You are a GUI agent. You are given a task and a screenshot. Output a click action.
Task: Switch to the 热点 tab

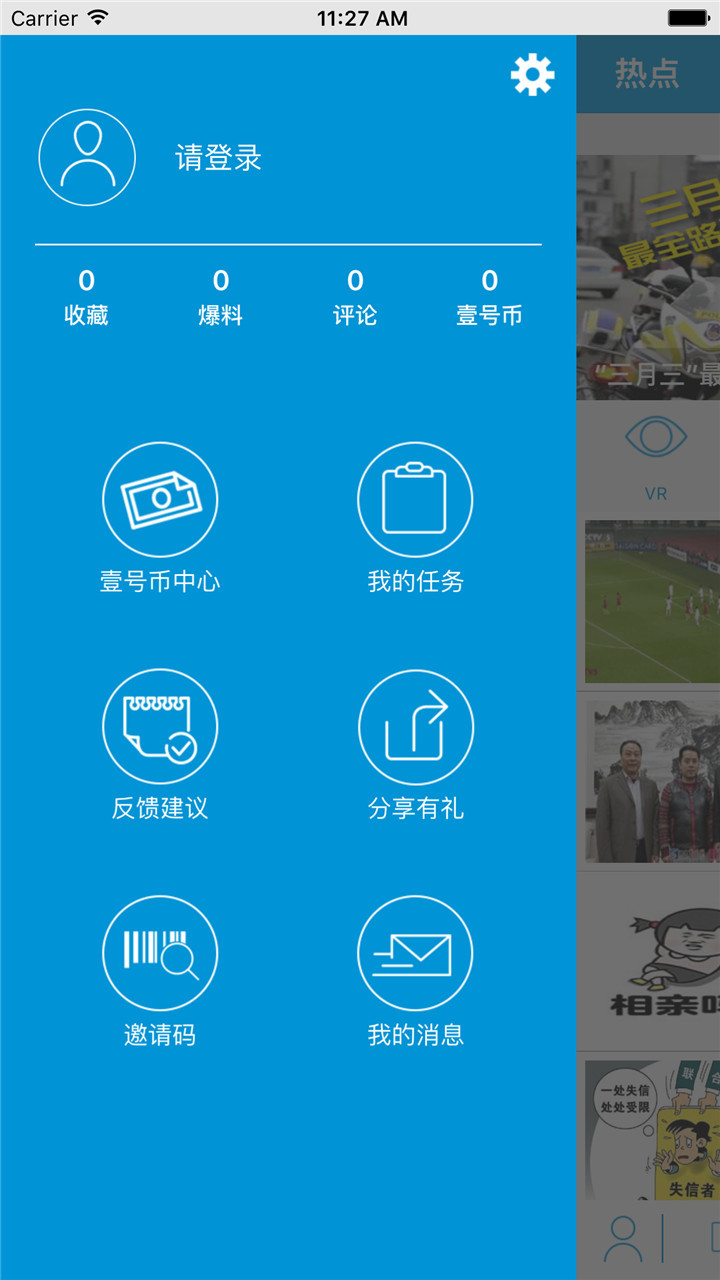647,74
